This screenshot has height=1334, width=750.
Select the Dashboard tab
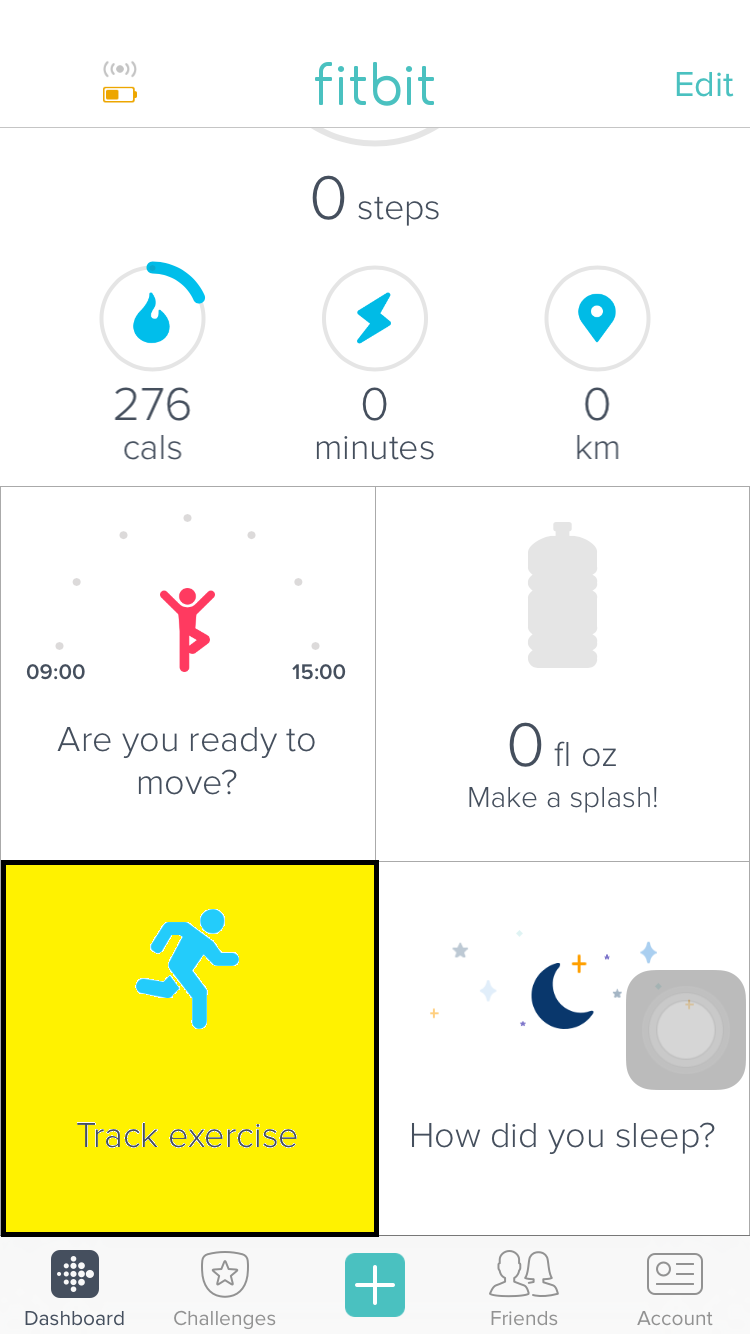(75, 1288)
